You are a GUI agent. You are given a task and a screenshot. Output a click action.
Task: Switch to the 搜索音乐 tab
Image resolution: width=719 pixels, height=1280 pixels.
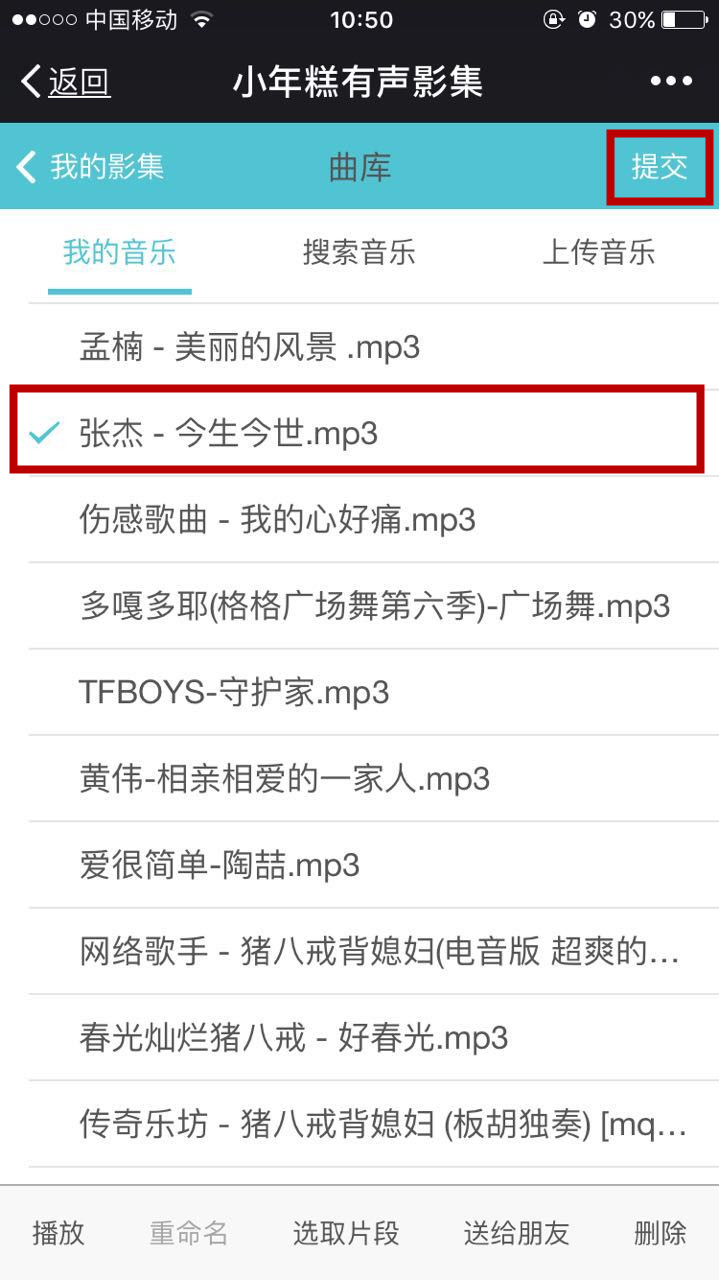coord(359,252)
